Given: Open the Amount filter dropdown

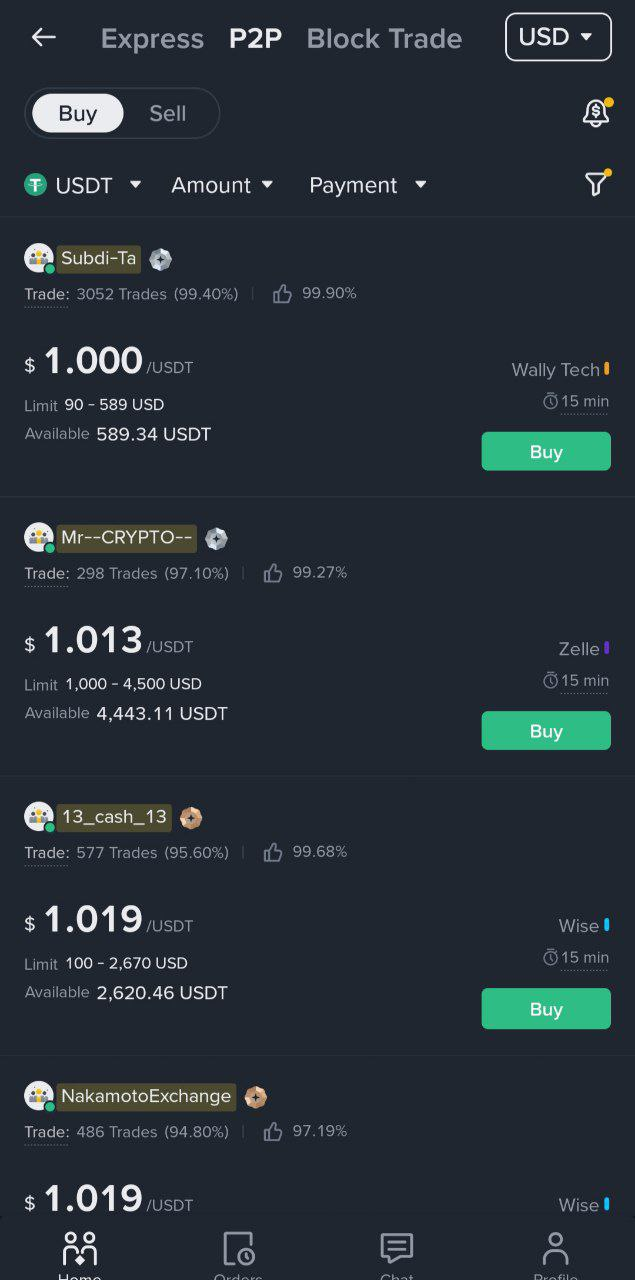Looking at the screenshot, I should [222, 185].
